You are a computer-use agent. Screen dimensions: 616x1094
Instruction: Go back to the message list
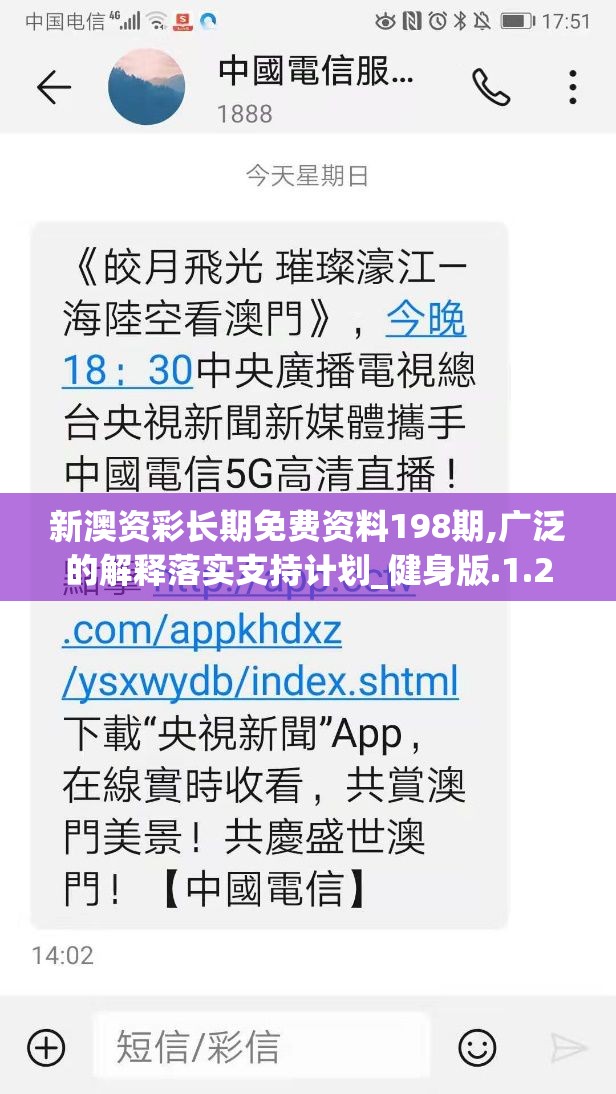click(x=53, y=87)
